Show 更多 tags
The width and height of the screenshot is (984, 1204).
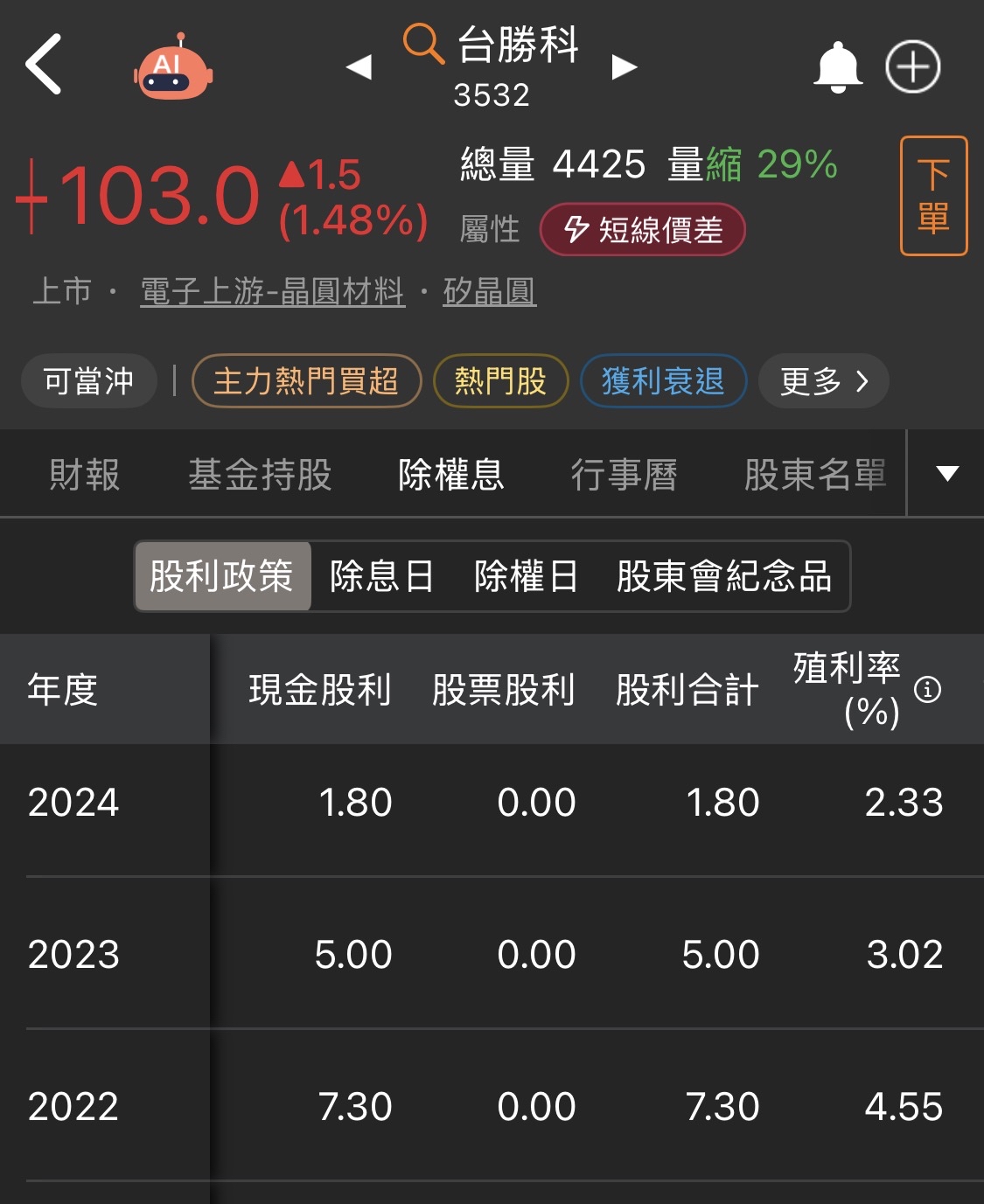pyautogui.click(x=823, y=380)
